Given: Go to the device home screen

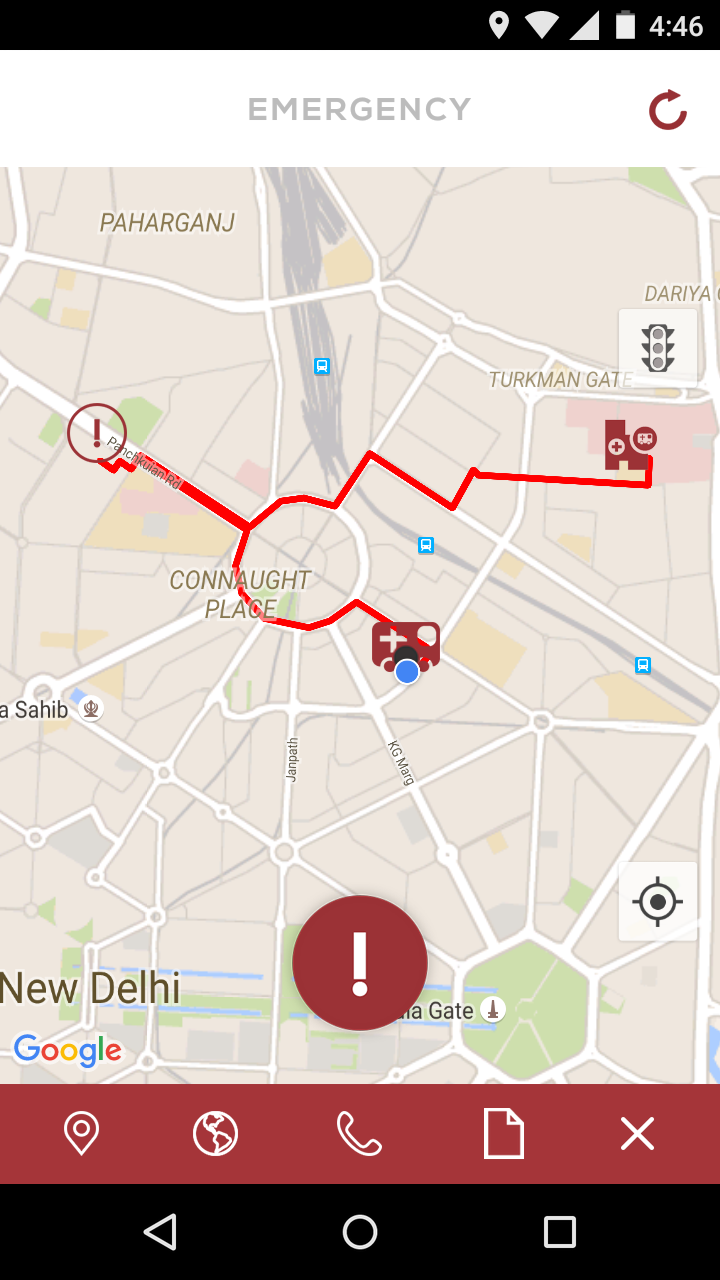Looking at the screenshot, I should point(360,1232).
